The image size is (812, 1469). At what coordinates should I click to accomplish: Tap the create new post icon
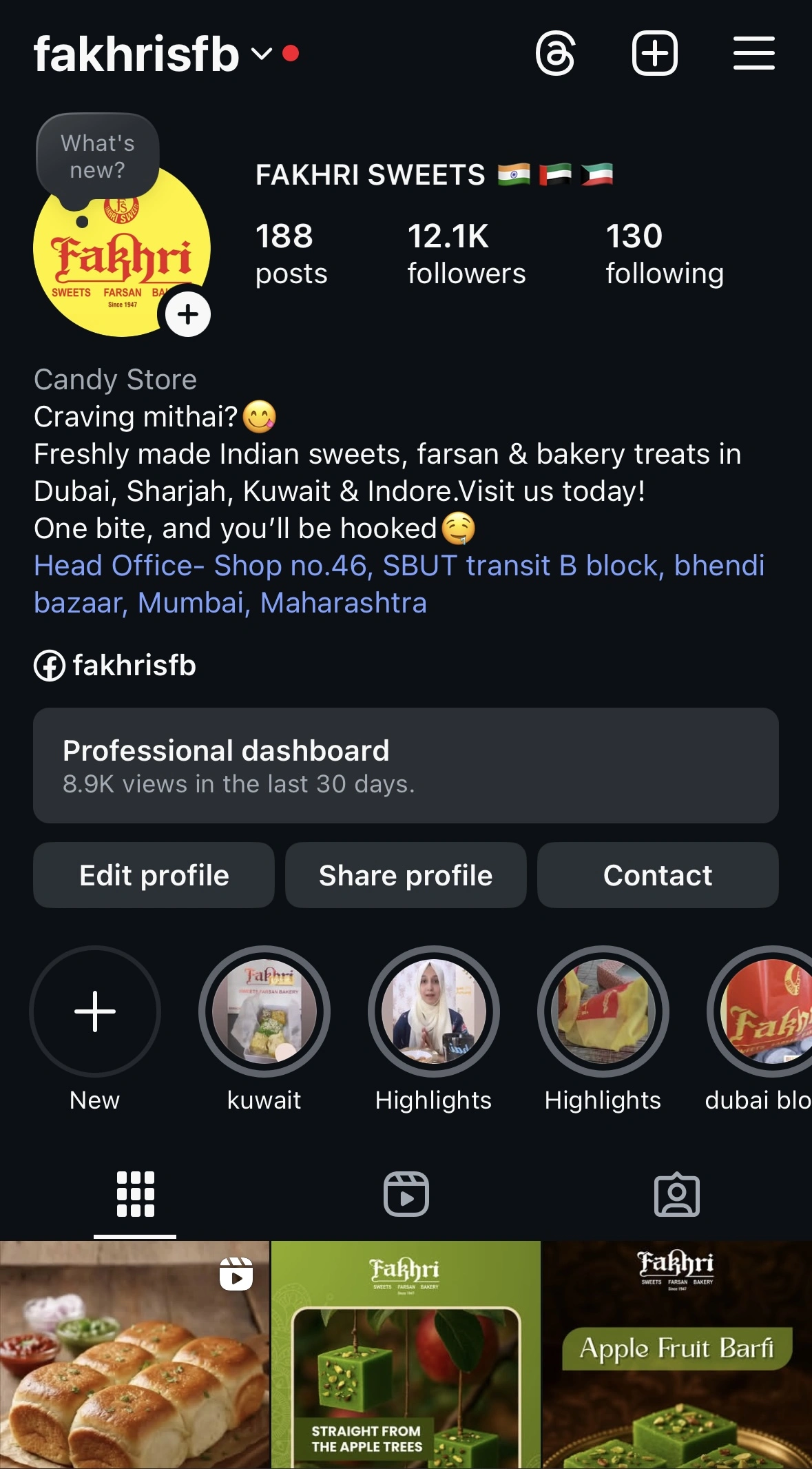(654, 53)
